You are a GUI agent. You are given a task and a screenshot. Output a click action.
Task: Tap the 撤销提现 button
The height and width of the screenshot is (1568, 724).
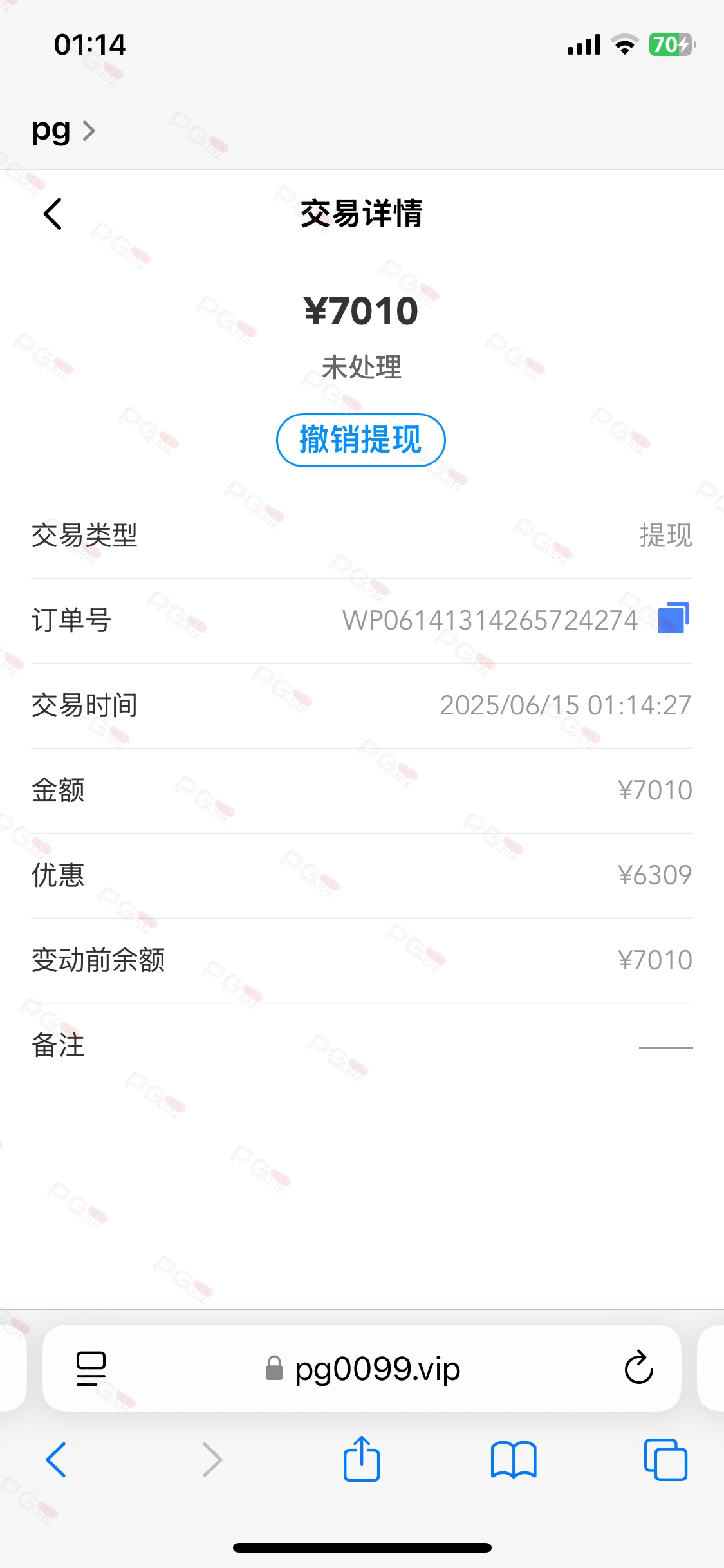click(360, 440)
